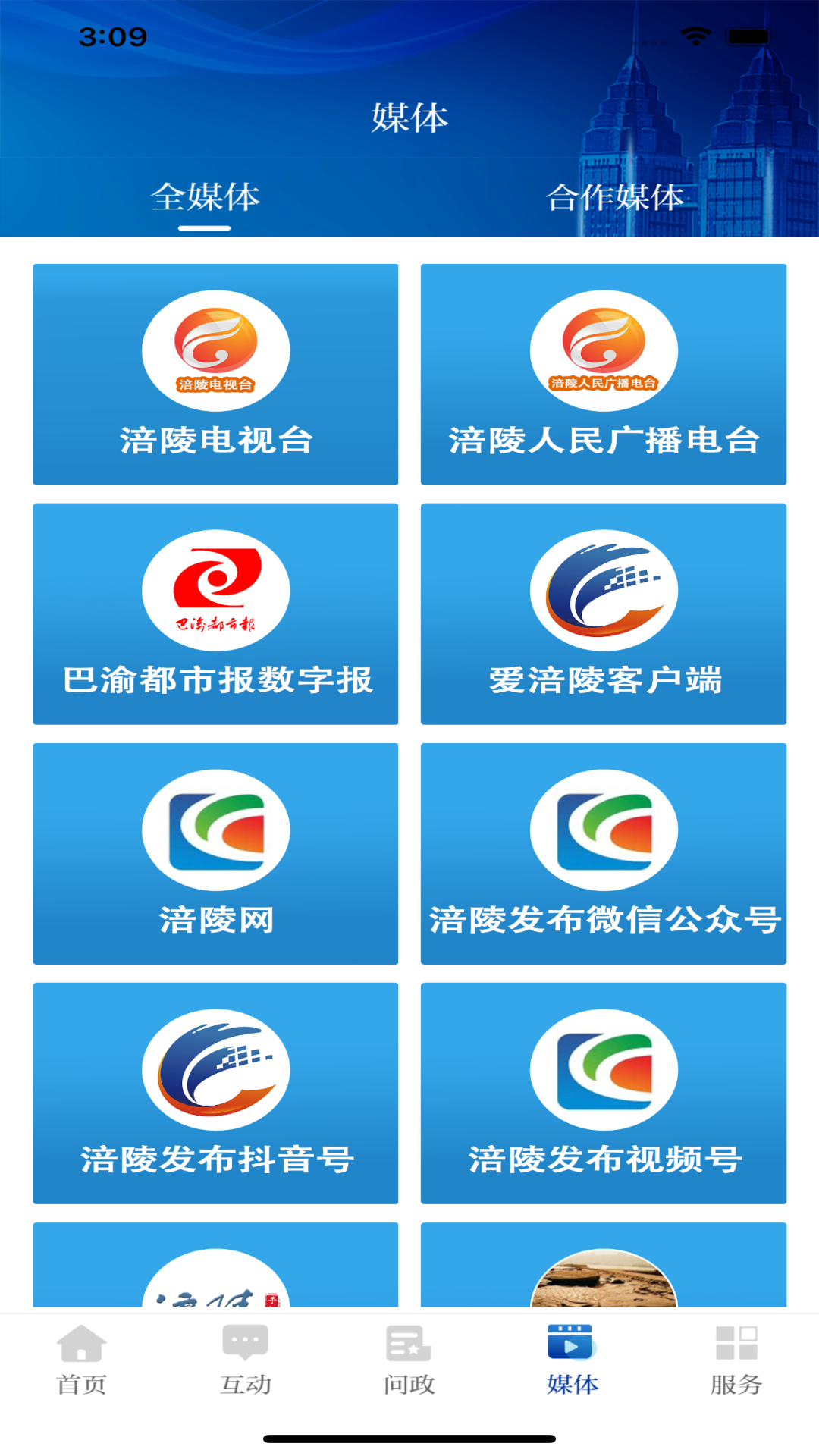
Task: Click the 涪陵人民广播电台 radio logo
Action: (x=603, y=351)
